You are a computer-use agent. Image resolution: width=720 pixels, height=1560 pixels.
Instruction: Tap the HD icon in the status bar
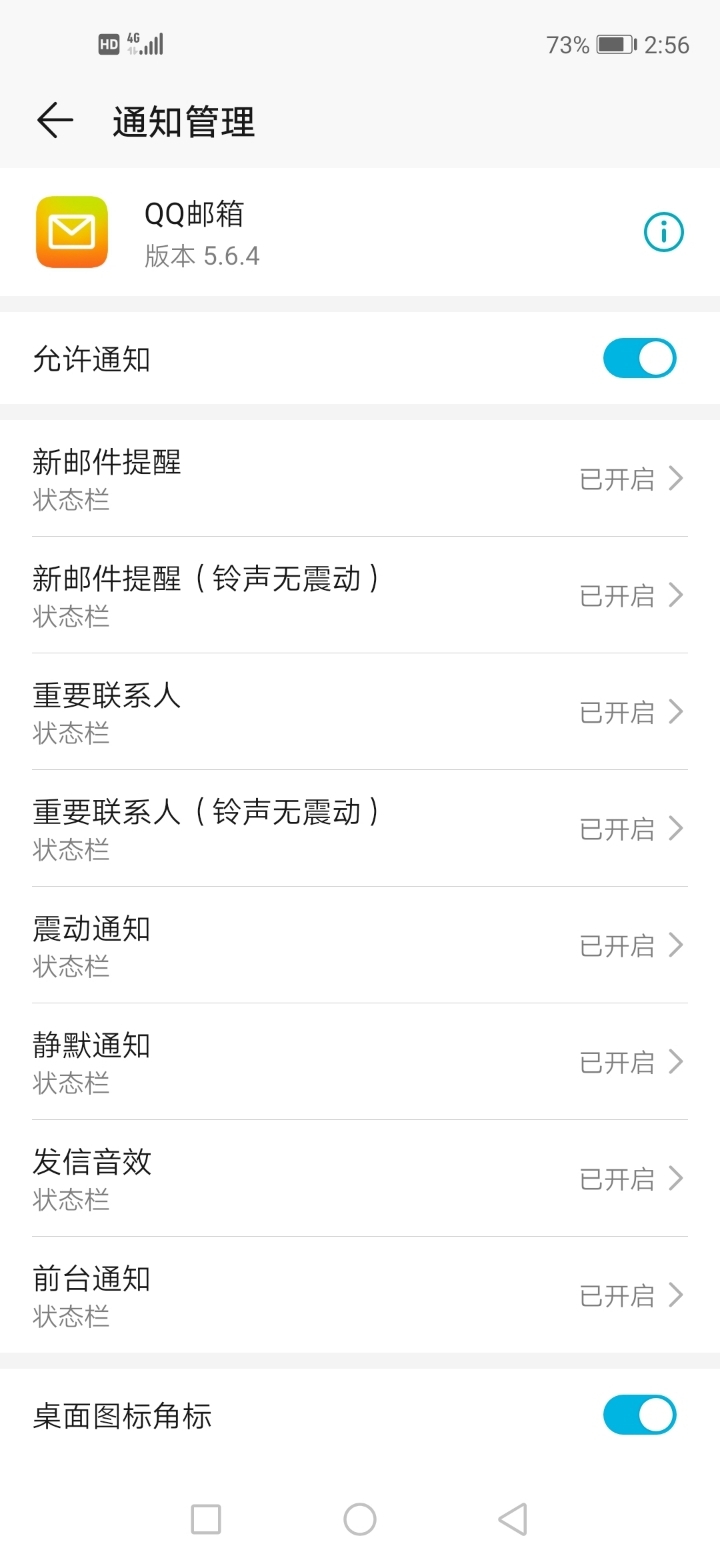(110, 43)
